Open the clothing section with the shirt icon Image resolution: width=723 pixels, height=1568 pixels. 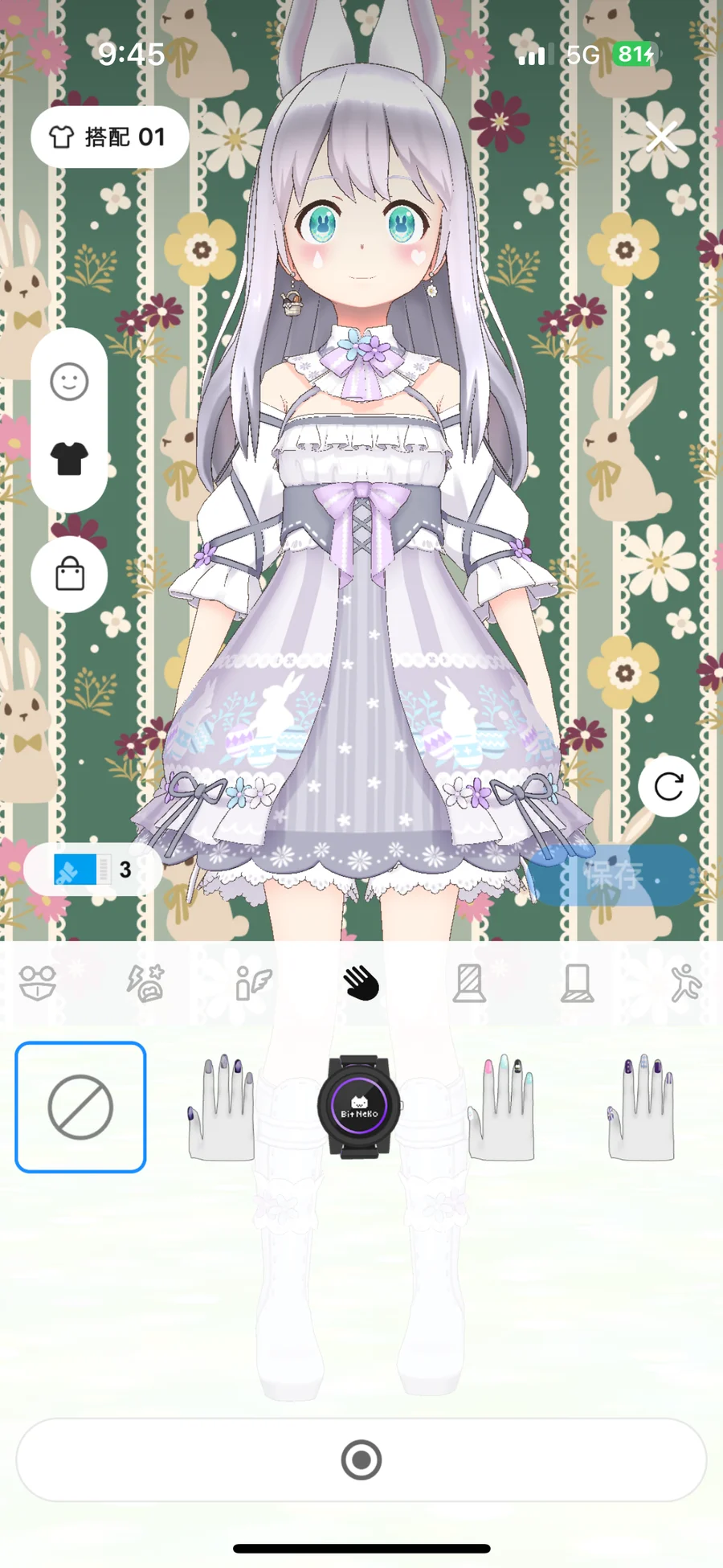click(x=69, y=459)
